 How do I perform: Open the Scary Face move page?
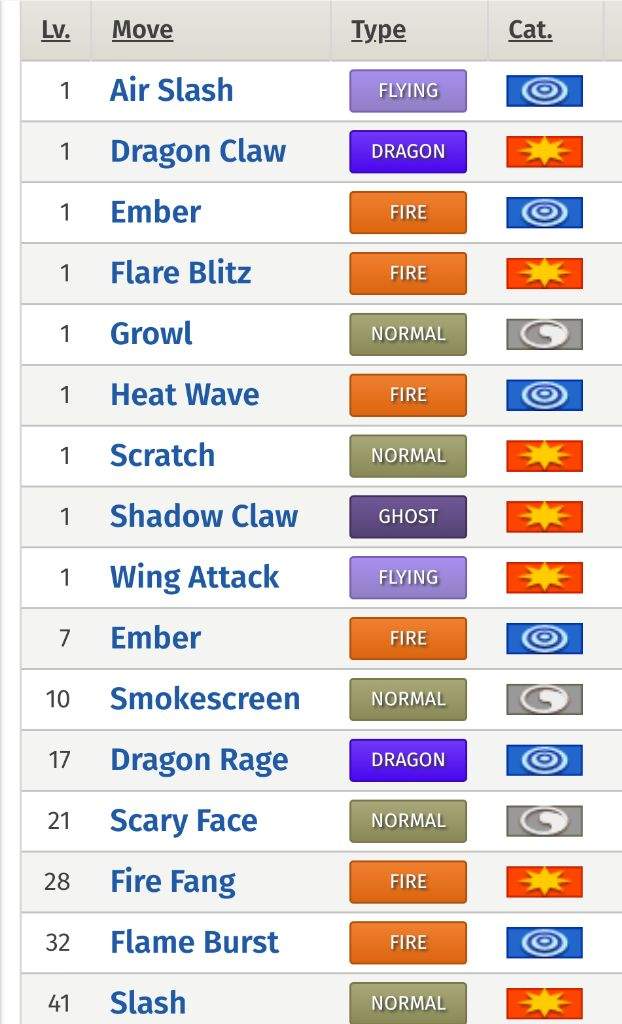(x=184, y=821)
